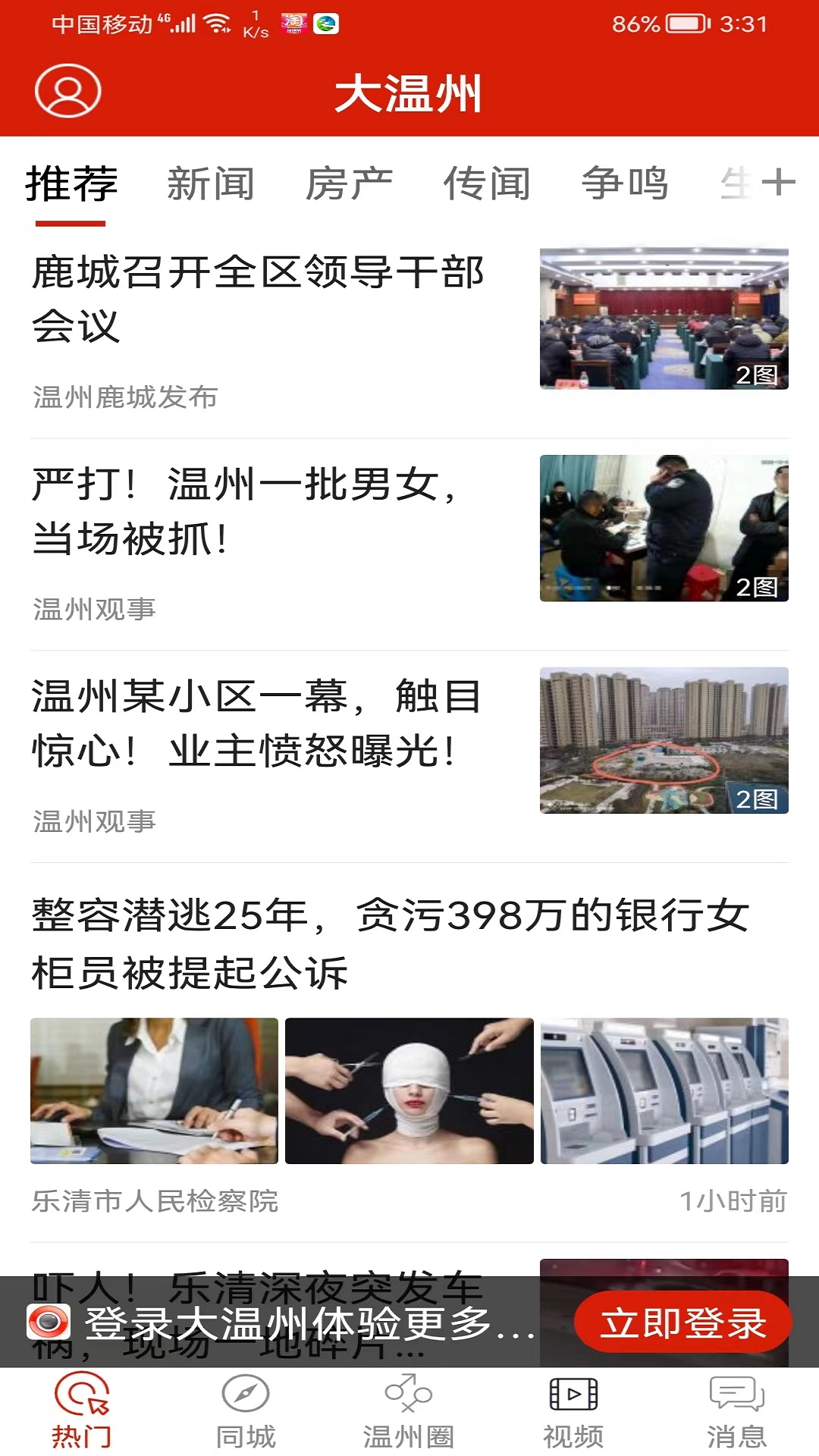View article 整容潜逃25年 about the bank teller

pos(390,943)
